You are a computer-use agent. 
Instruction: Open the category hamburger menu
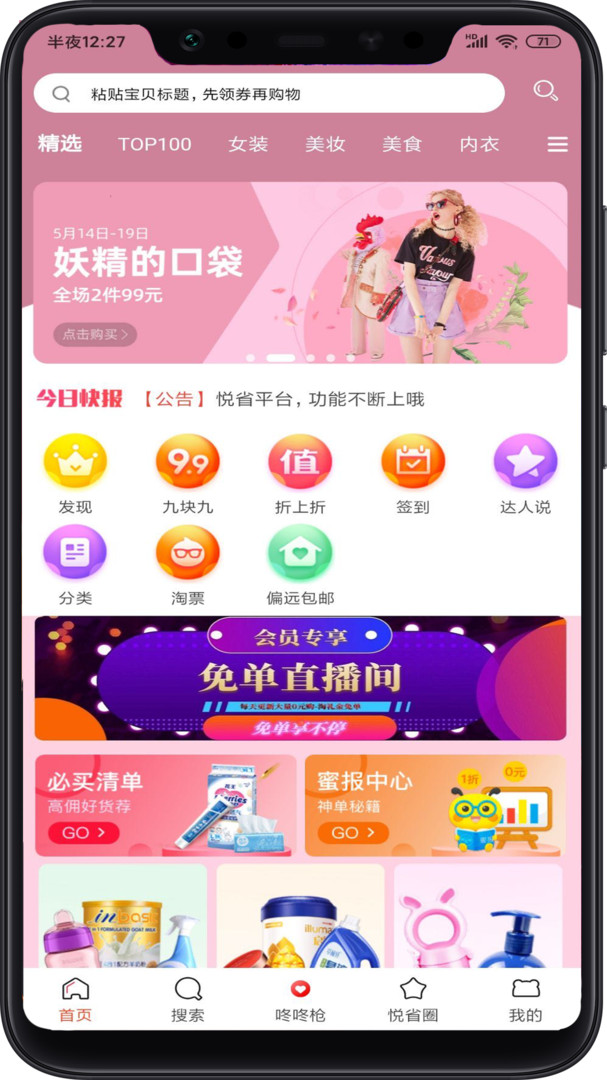click(557, 145)
